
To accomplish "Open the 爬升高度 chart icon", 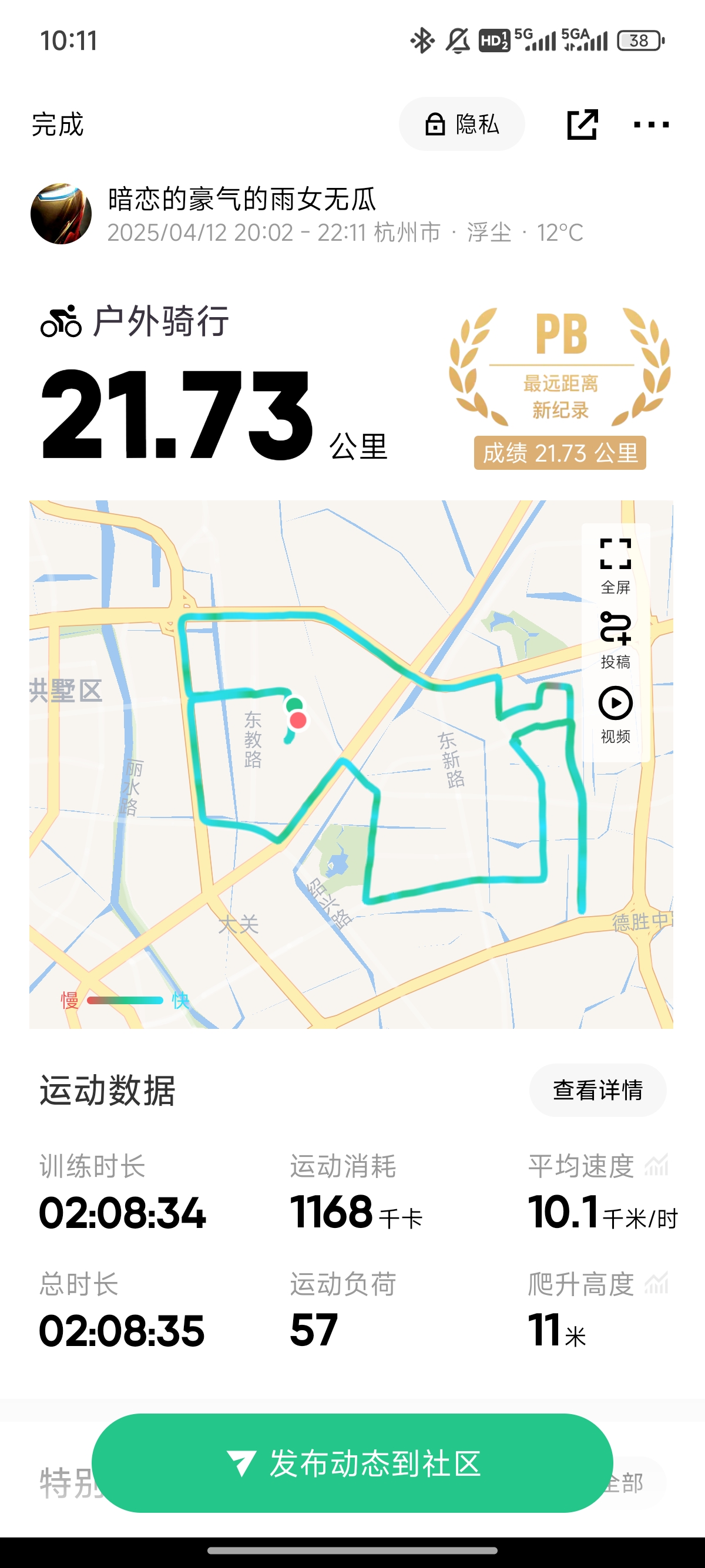I will pos(657,1283).
